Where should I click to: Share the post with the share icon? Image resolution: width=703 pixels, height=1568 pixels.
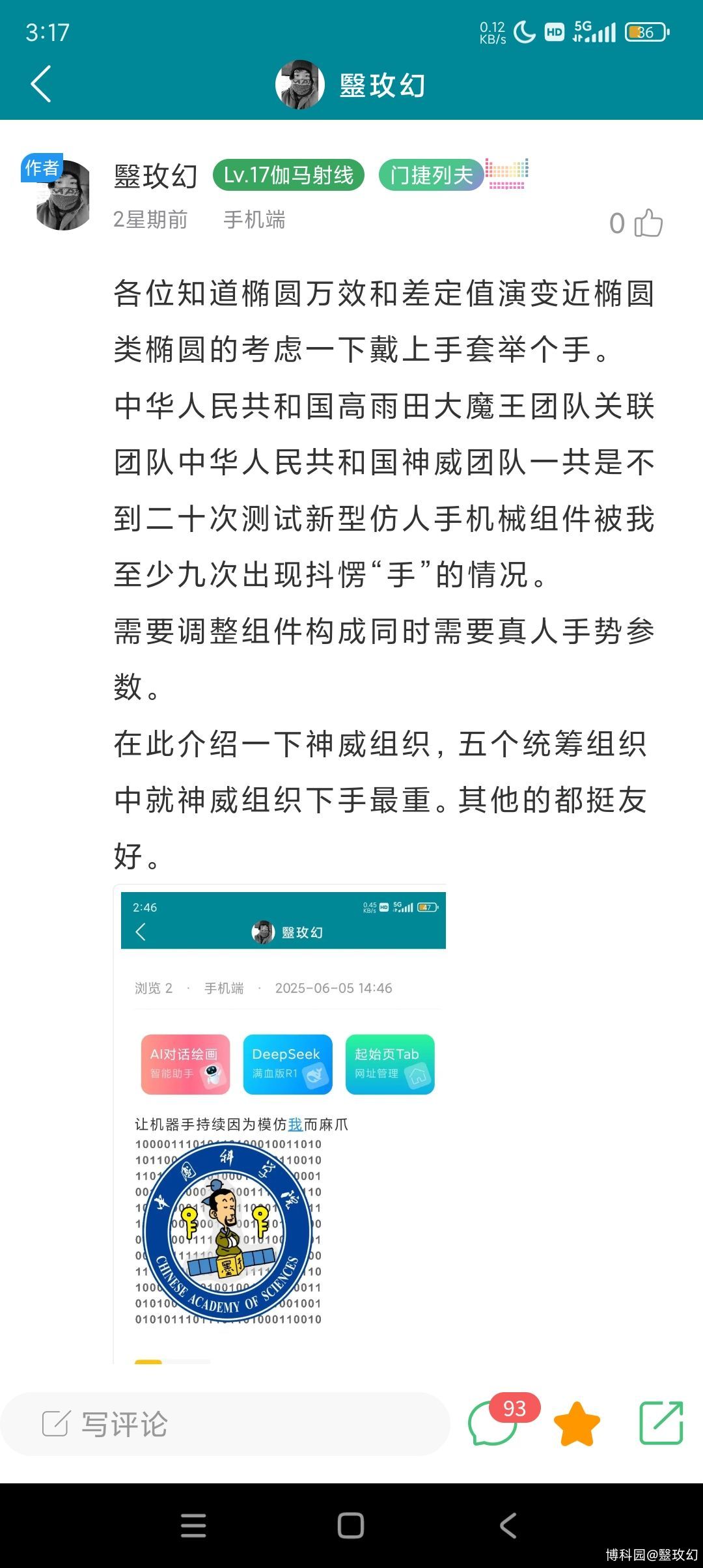[661, 1423]
